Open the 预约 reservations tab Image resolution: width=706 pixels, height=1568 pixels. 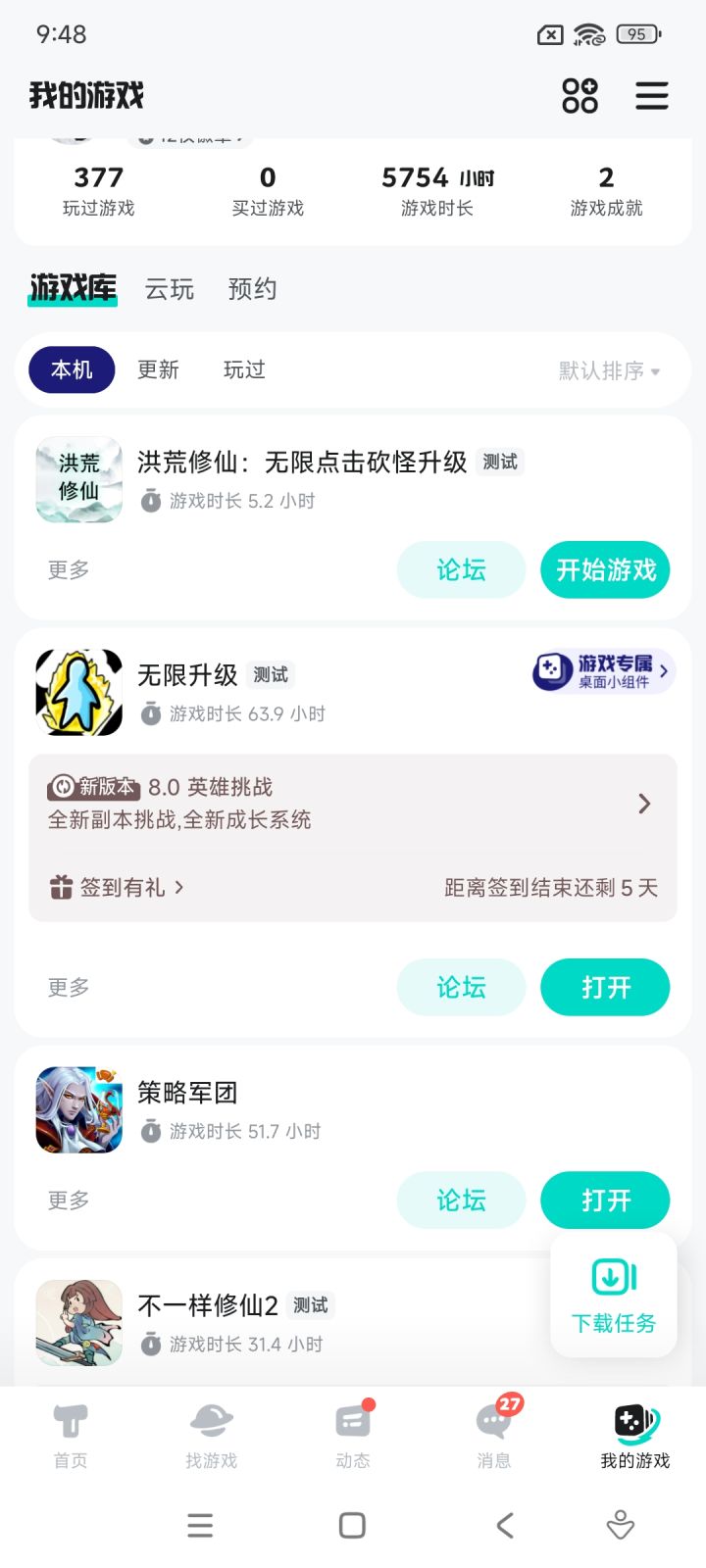(x=252, y=289)
